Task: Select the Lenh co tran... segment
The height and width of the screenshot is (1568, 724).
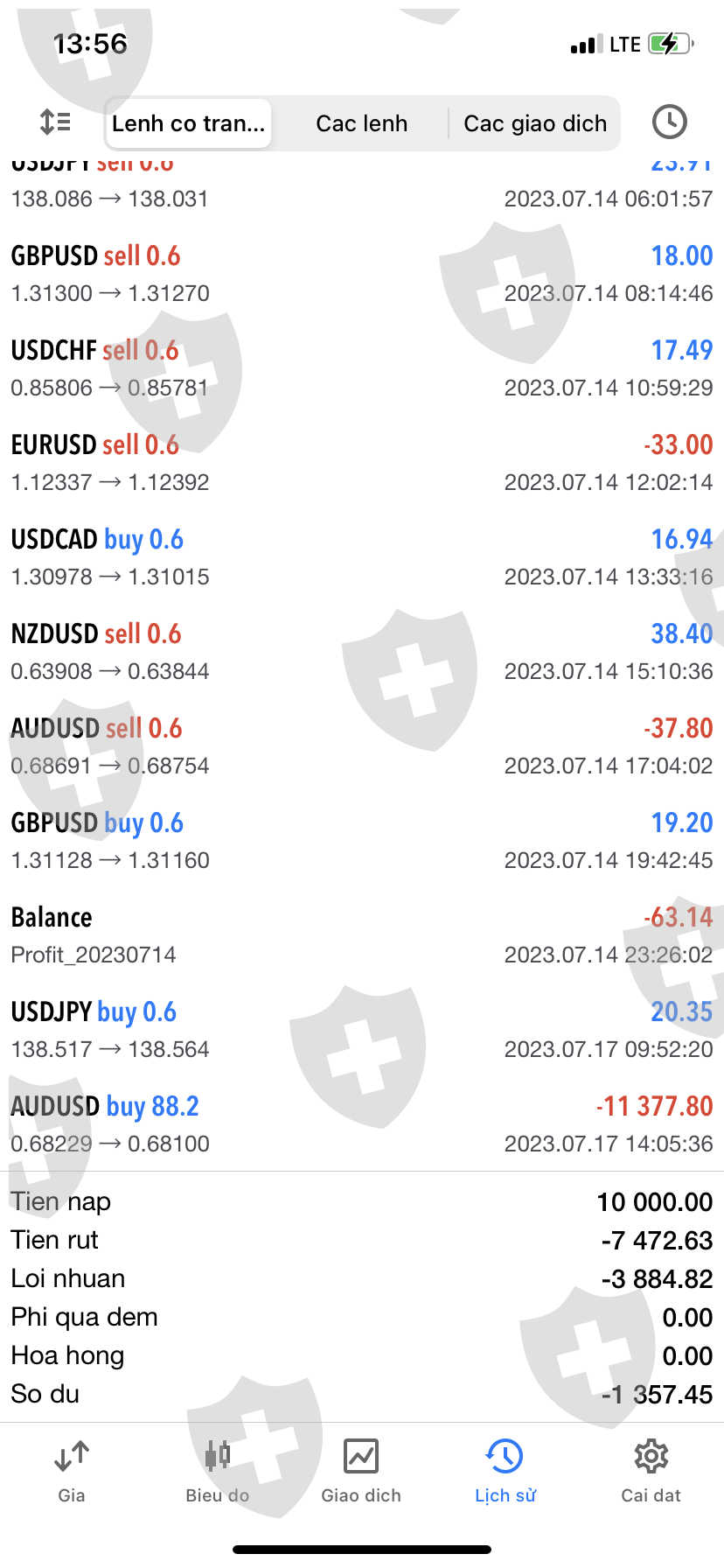Action: (x=188, y=123)
